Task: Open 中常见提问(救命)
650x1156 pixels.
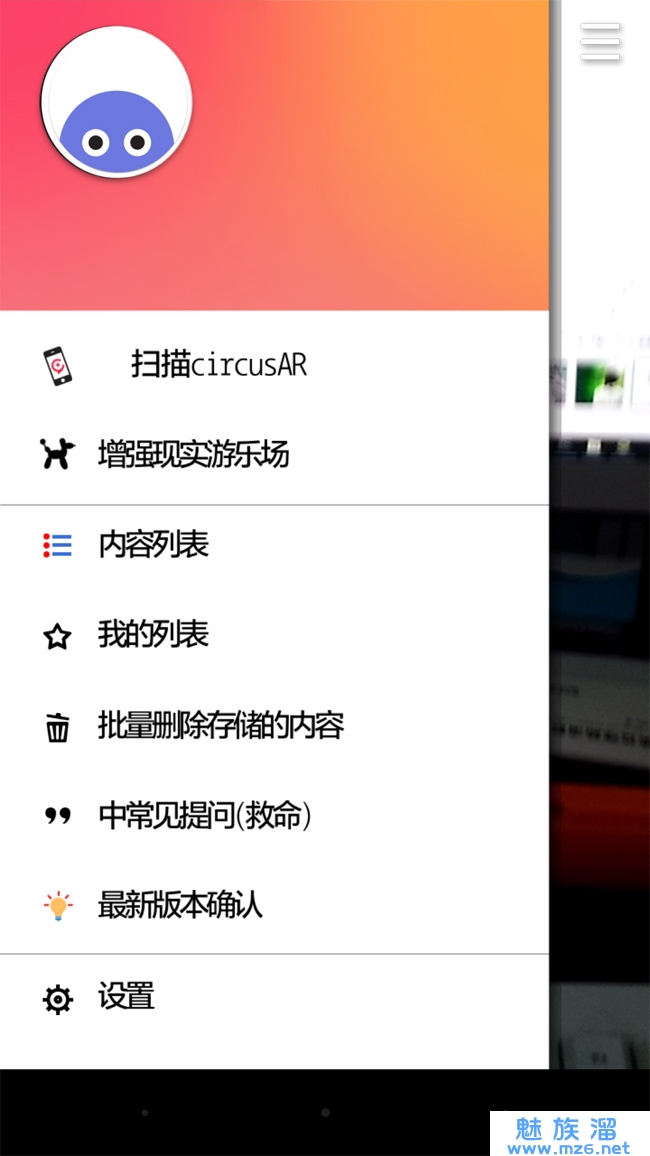Action: (204, 816)
